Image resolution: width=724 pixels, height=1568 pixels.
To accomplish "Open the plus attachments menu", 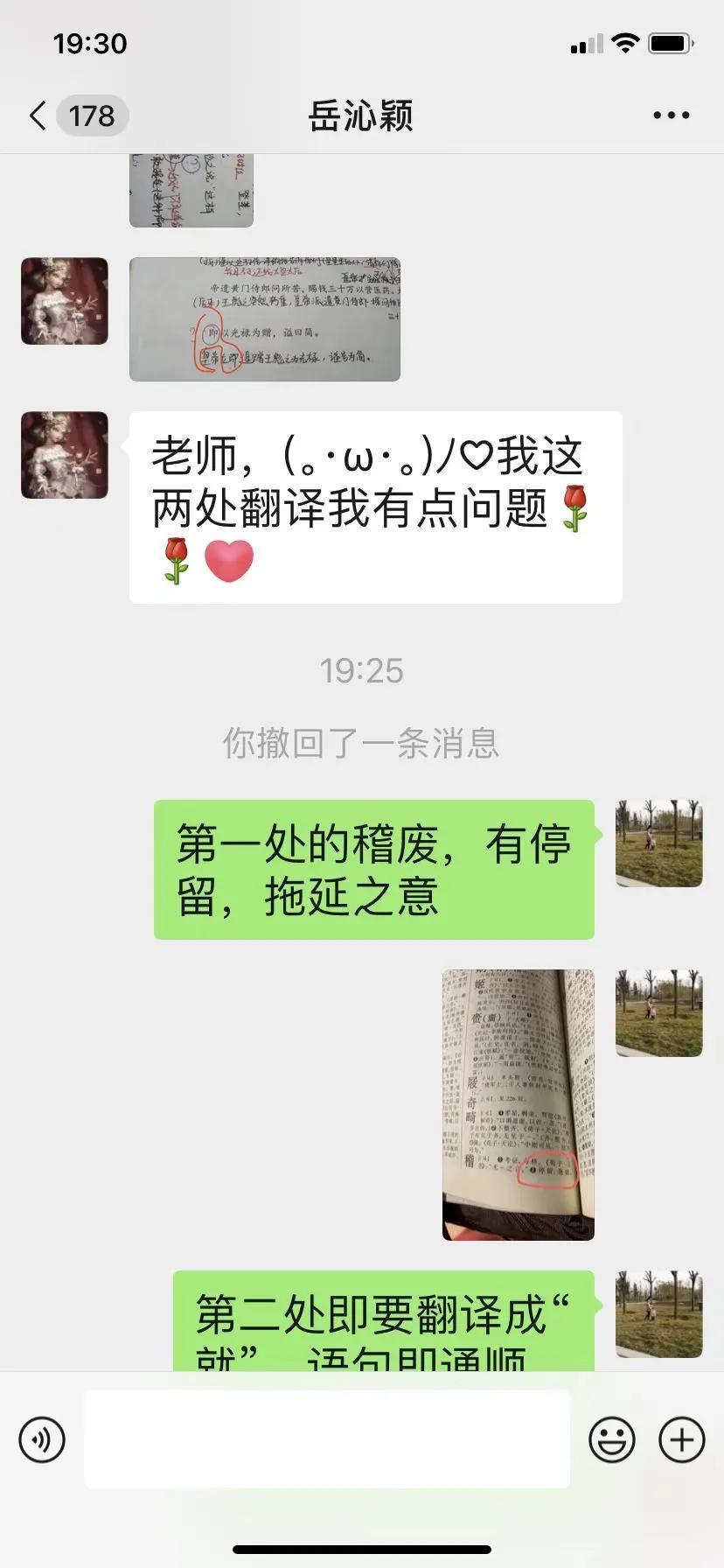I will (x=681, y=1439).
